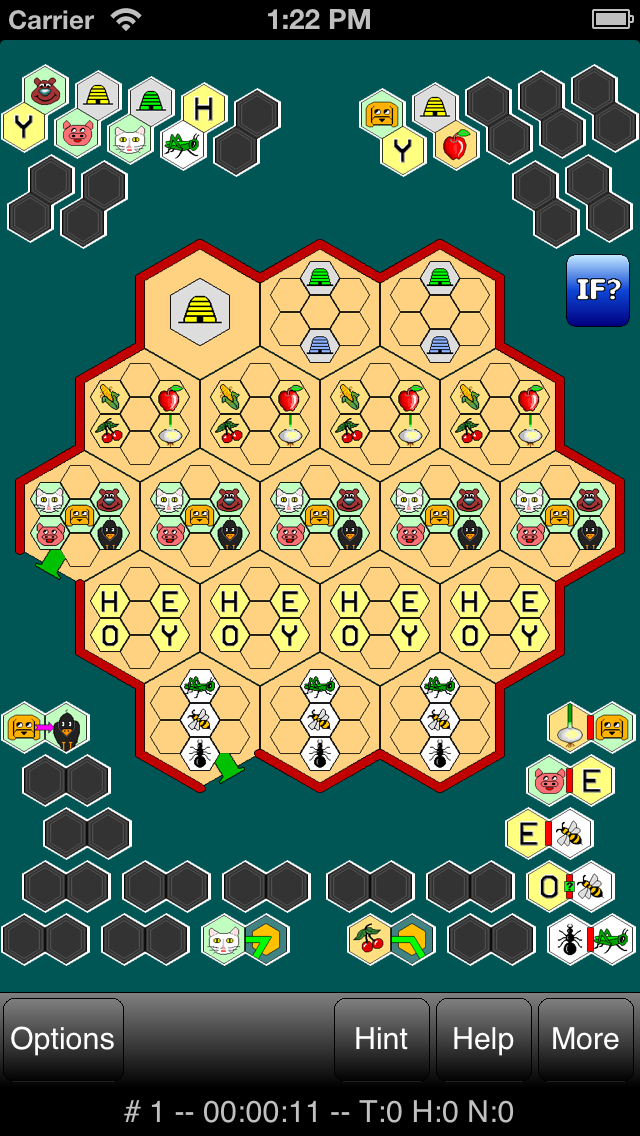Image resolution: width=640 pixels, height=1136 pixels.
Task: Select the ant and grasshopper clue
Action: click(x=591, y=941)
